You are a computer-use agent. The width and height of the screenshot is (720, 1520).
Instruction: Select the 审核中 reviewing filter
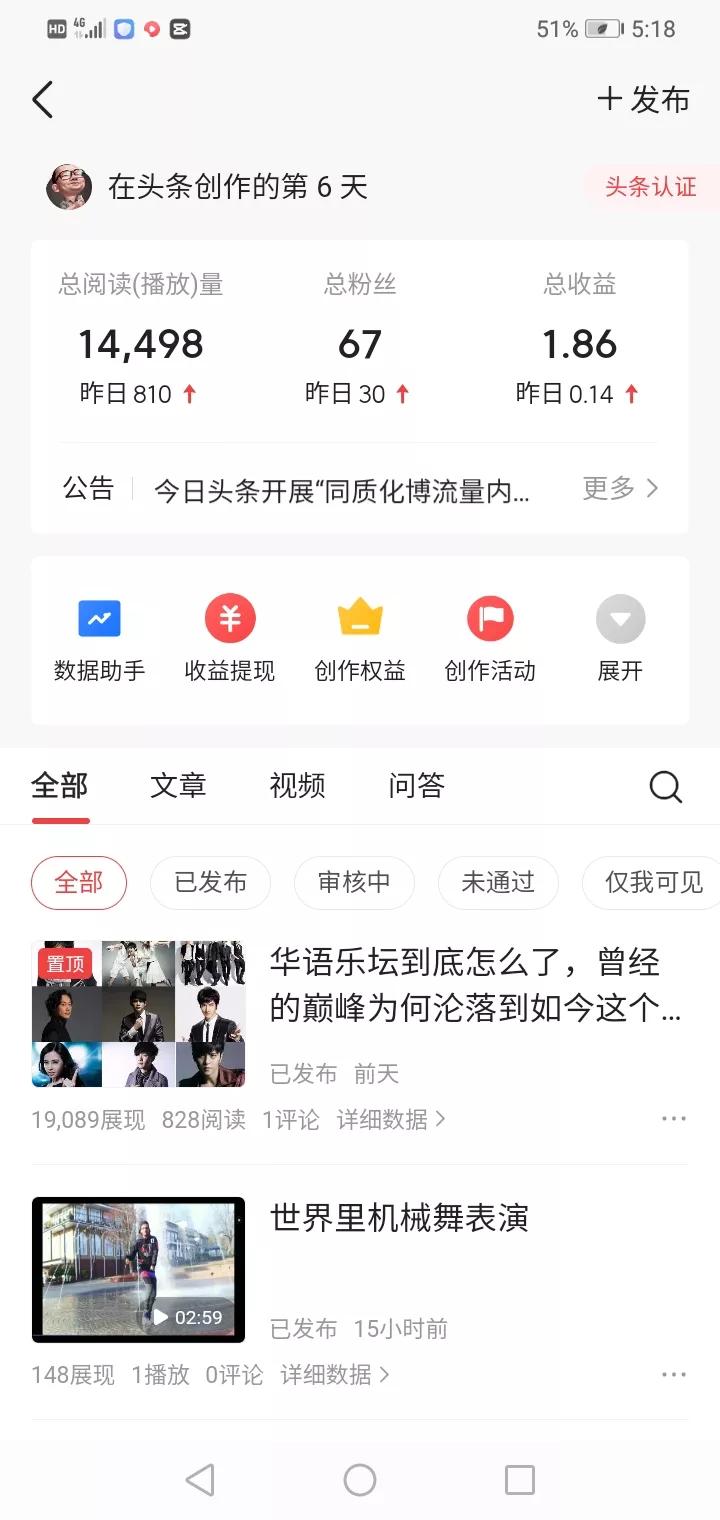click(x=354, y=883)
